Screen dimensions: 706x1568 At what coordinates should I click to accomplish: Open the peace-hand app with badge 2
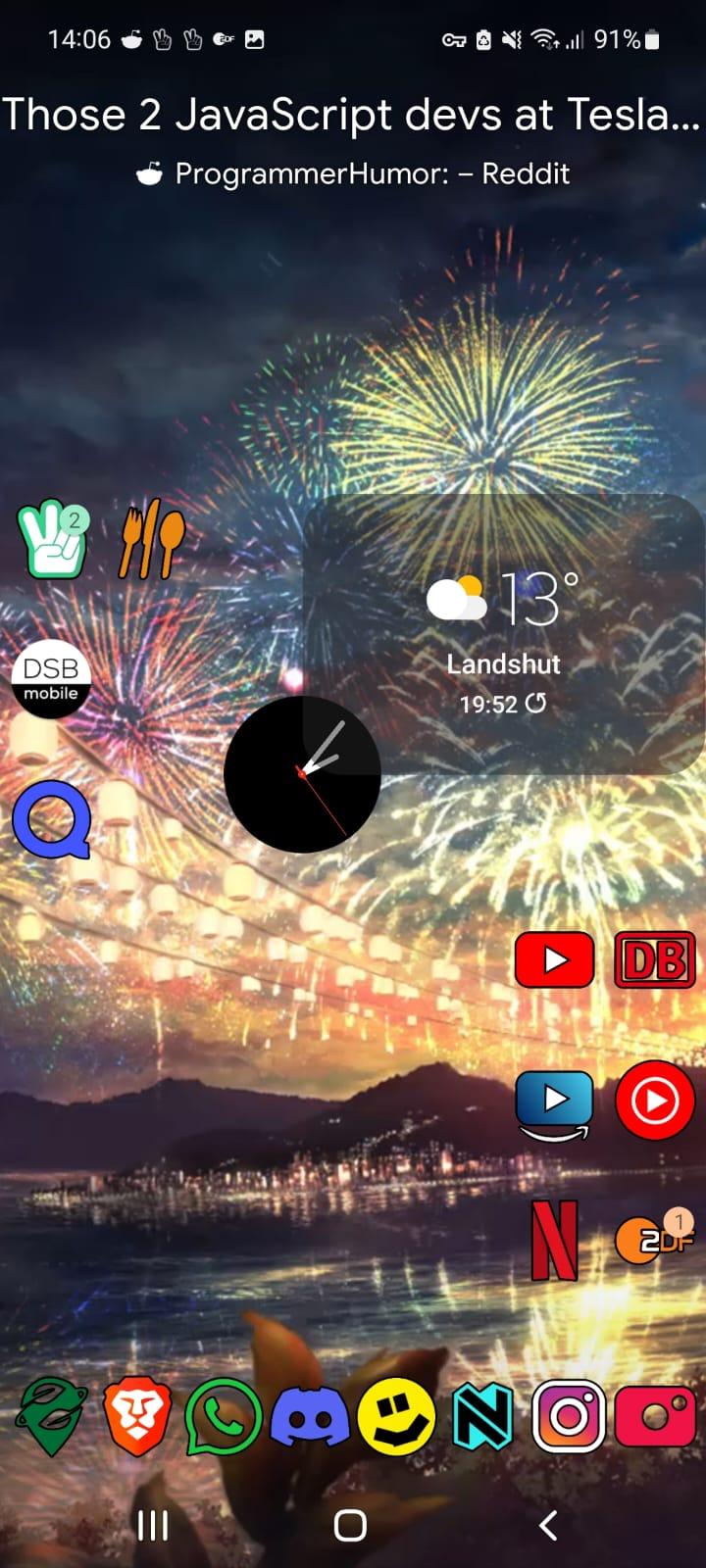pos(51,541)
